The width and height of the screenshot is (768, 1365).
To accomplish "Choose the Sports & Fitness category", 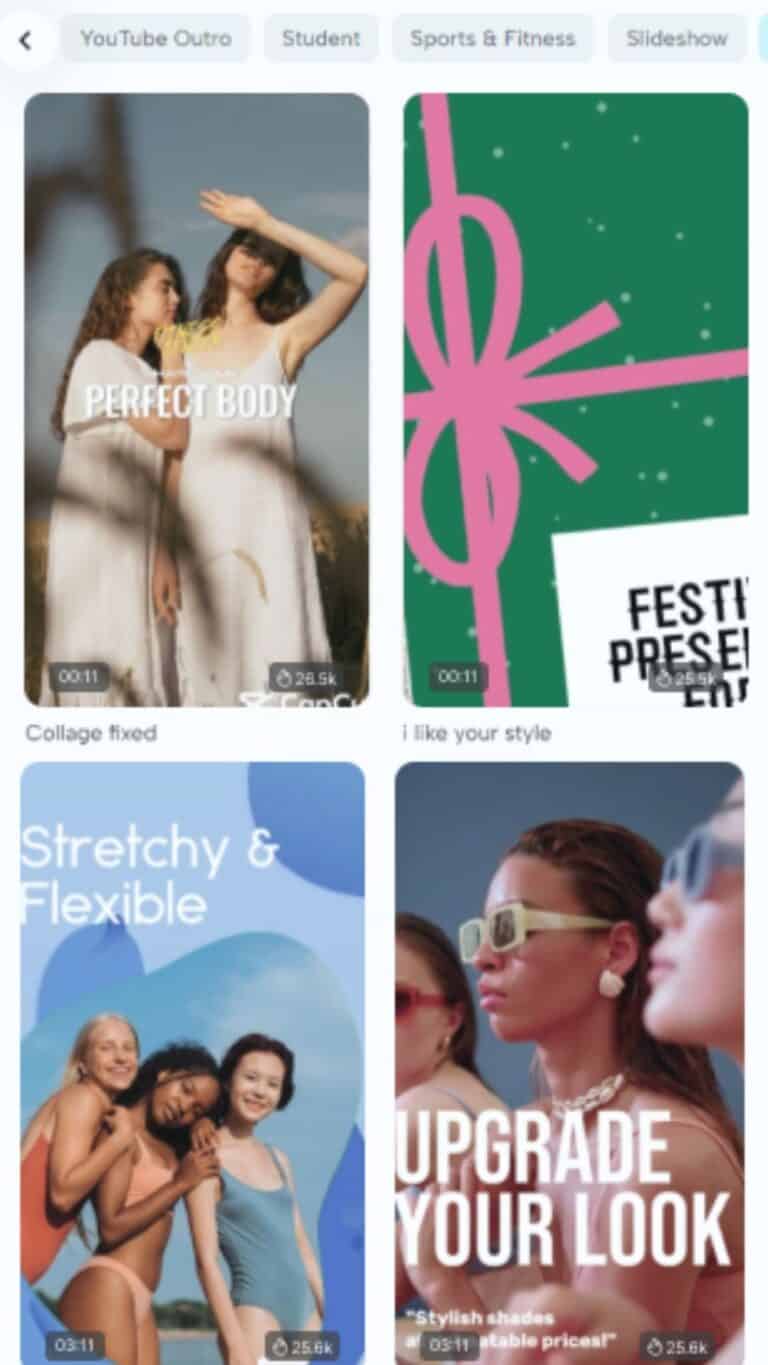I will [x=492, y=39].
